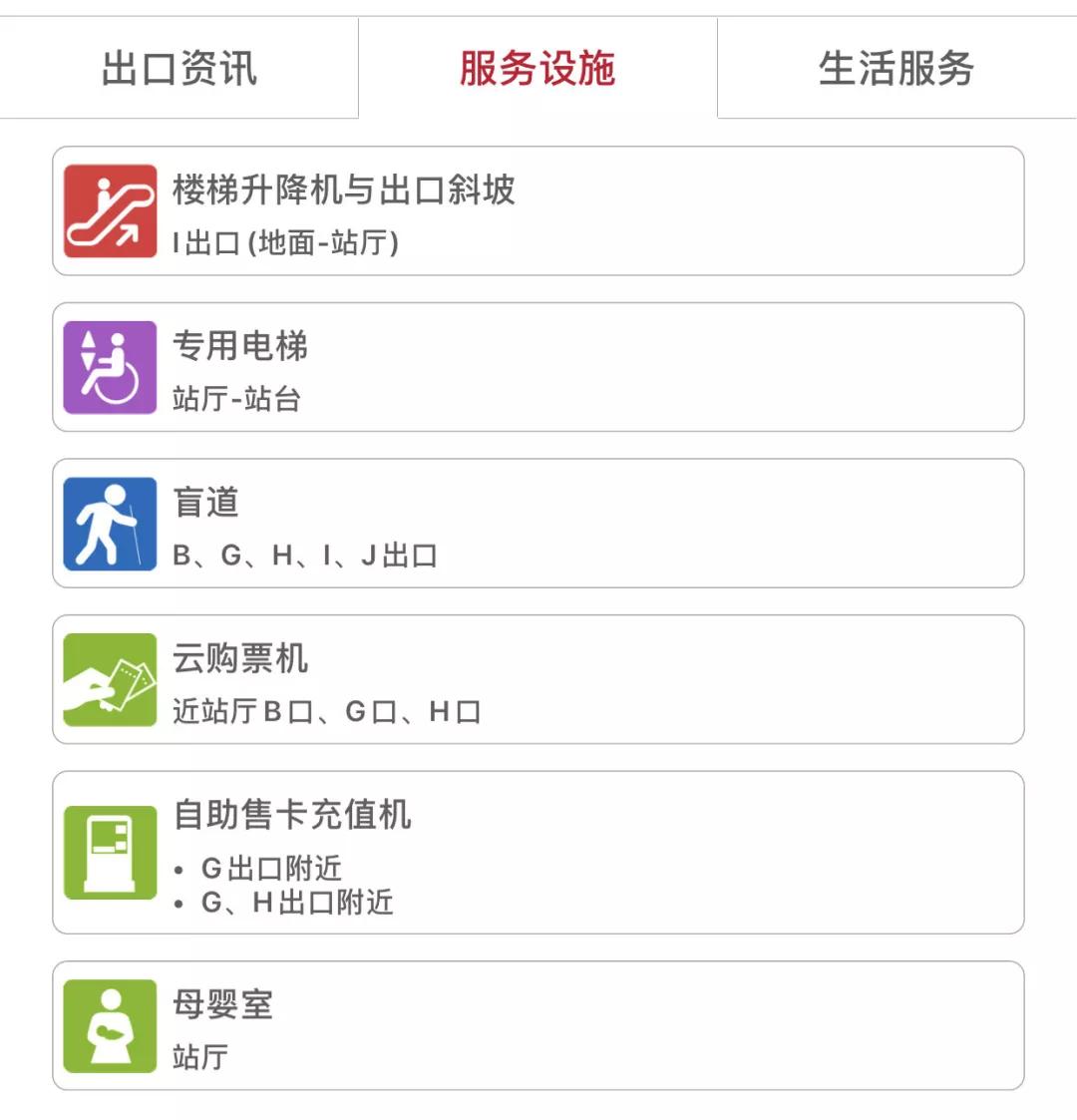The height and width of the screenshot is (1120, 1077).
Task: Click the 母婴室 nursing room icon
Action: pos(110,1025)
